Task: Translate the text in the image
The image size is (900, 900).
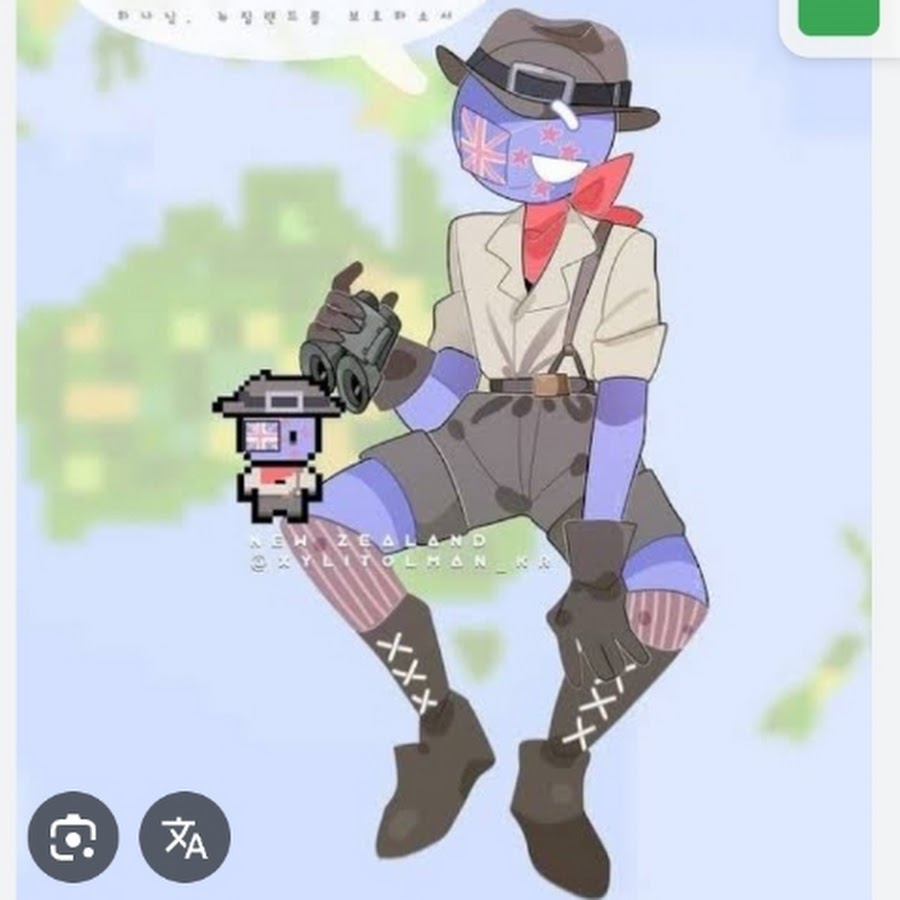Action: click(185, 836)
